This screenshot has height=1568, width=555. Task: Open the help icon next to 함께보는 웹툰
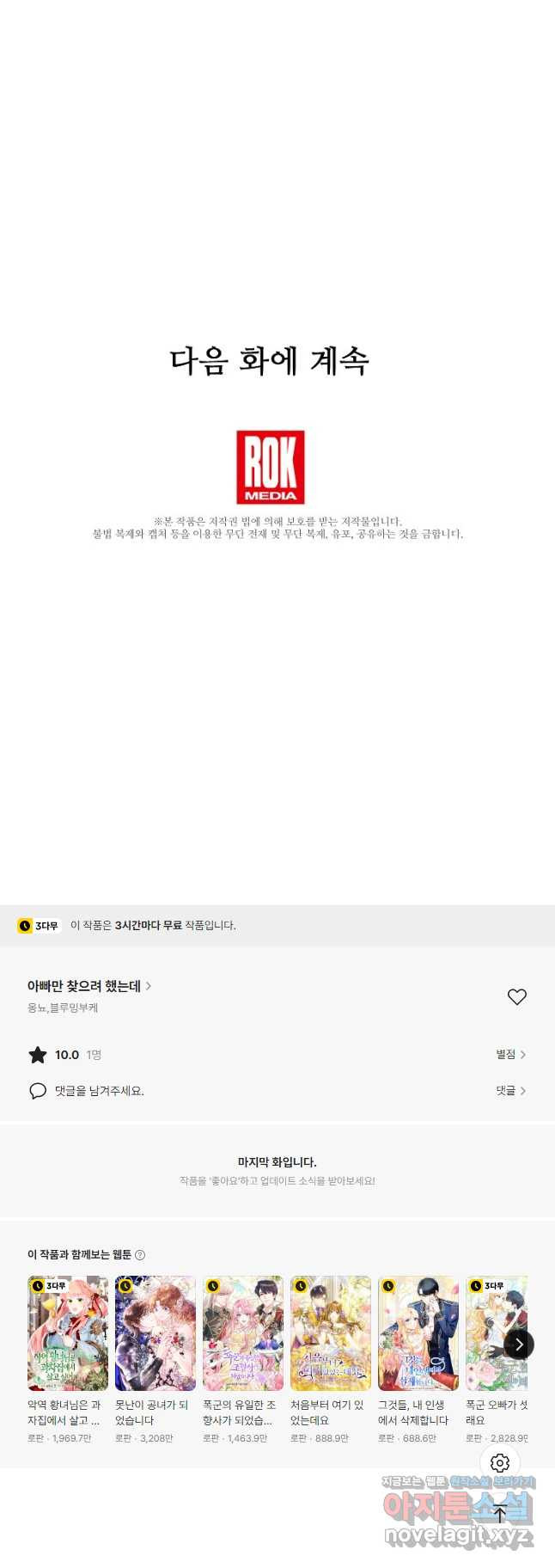(x=140, y=1255)
